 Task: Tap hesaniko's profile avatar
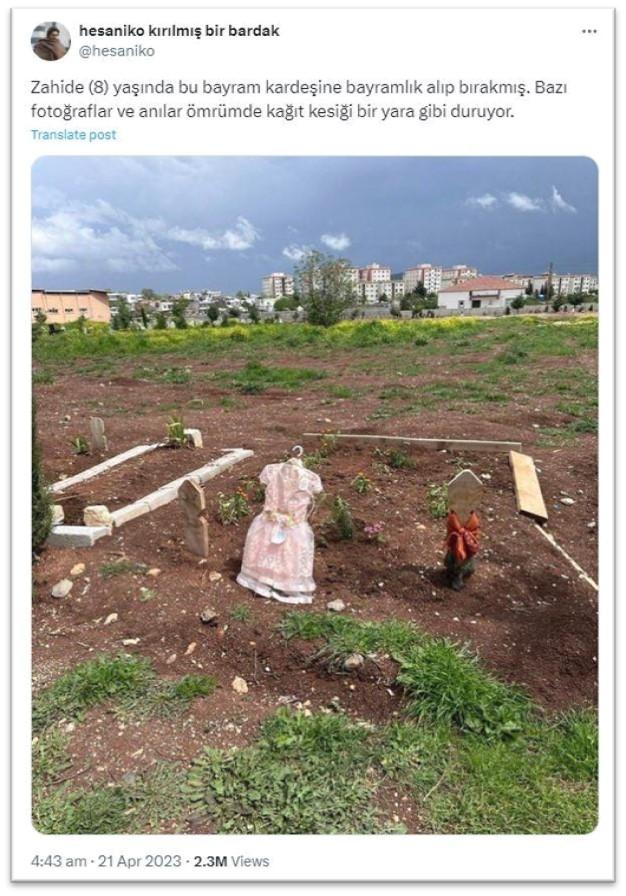coord(50,41)
